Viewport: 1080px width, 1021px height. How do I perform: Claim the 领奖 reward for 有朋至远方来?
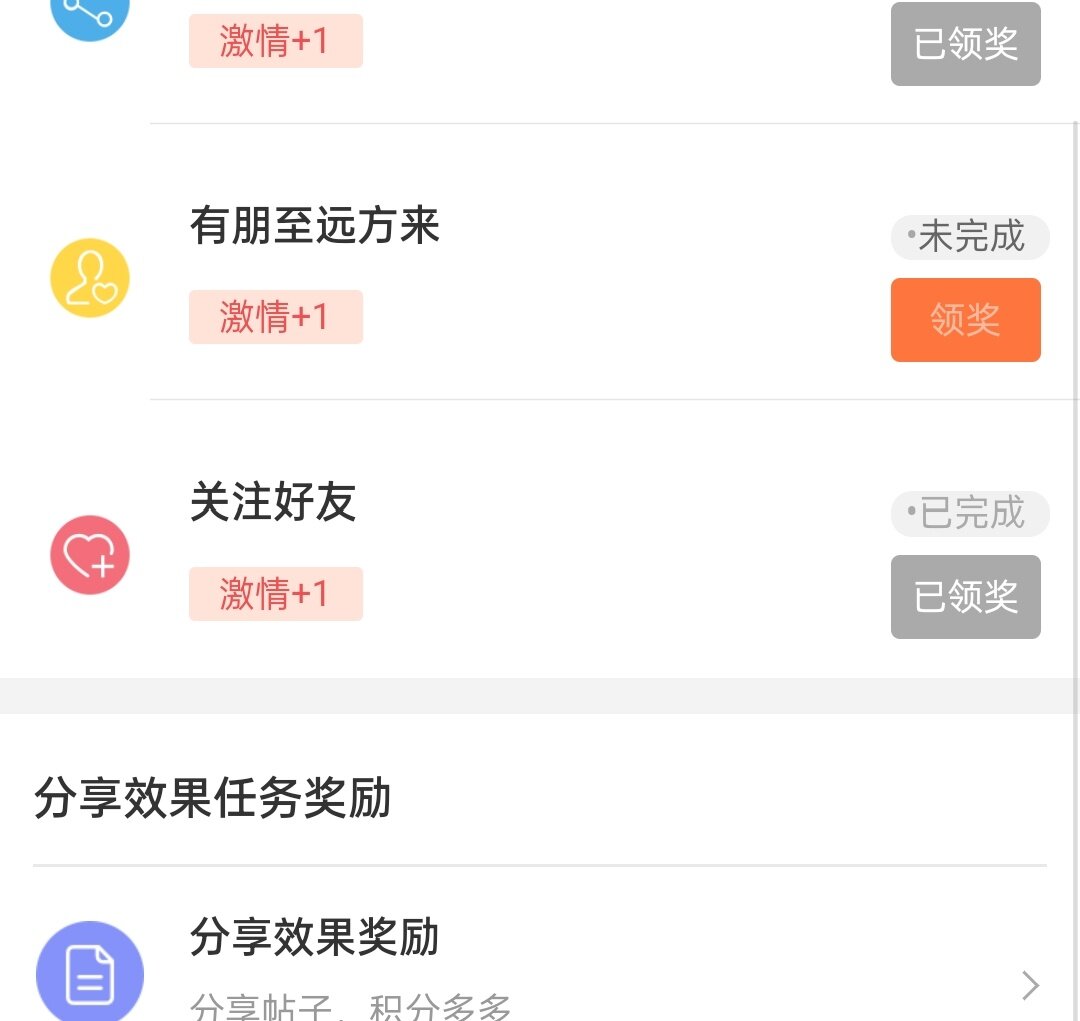[x=965, y=320]
